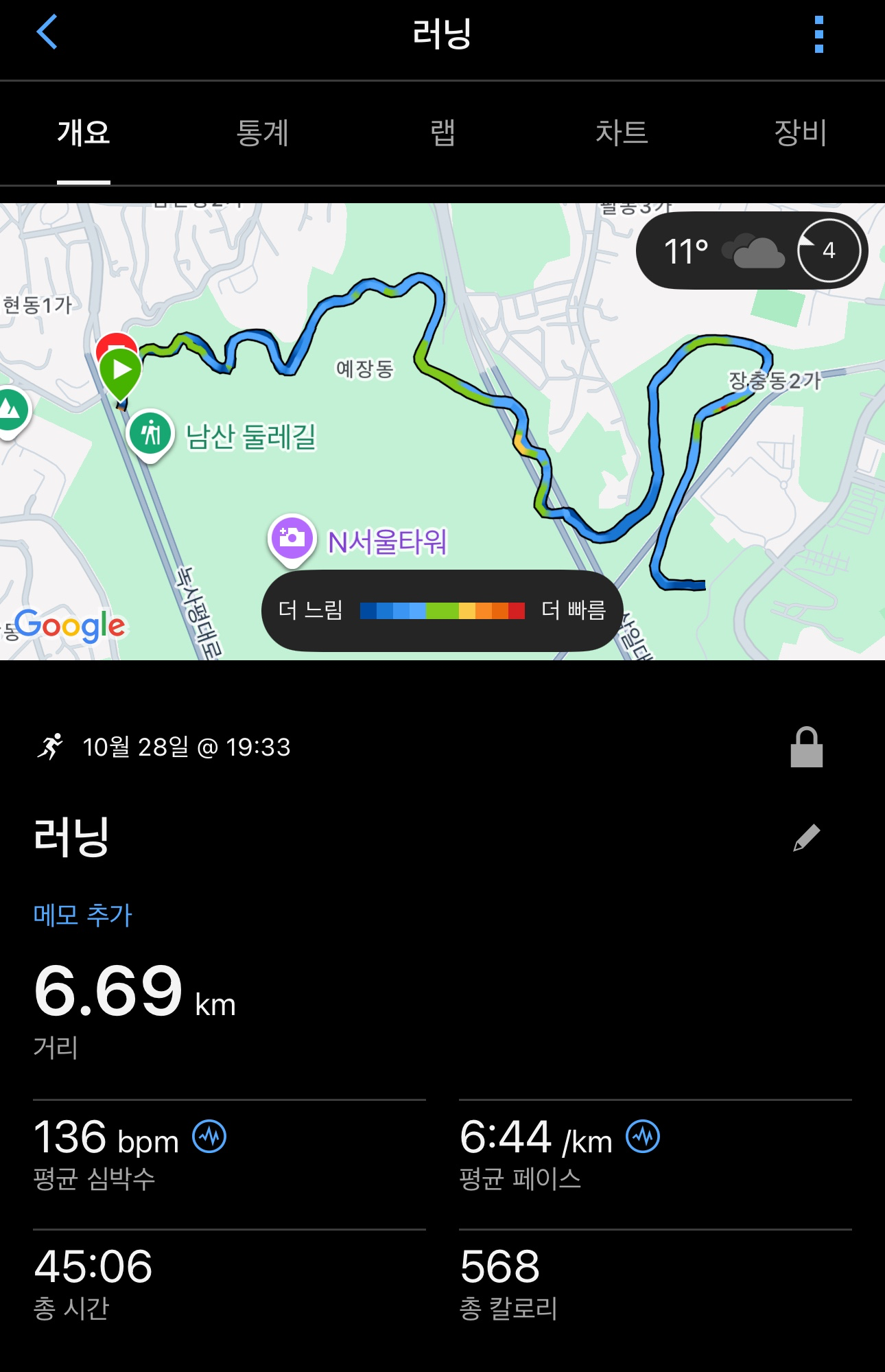Tap the pace chart icon next to 6:44/km

(639, 1135)
